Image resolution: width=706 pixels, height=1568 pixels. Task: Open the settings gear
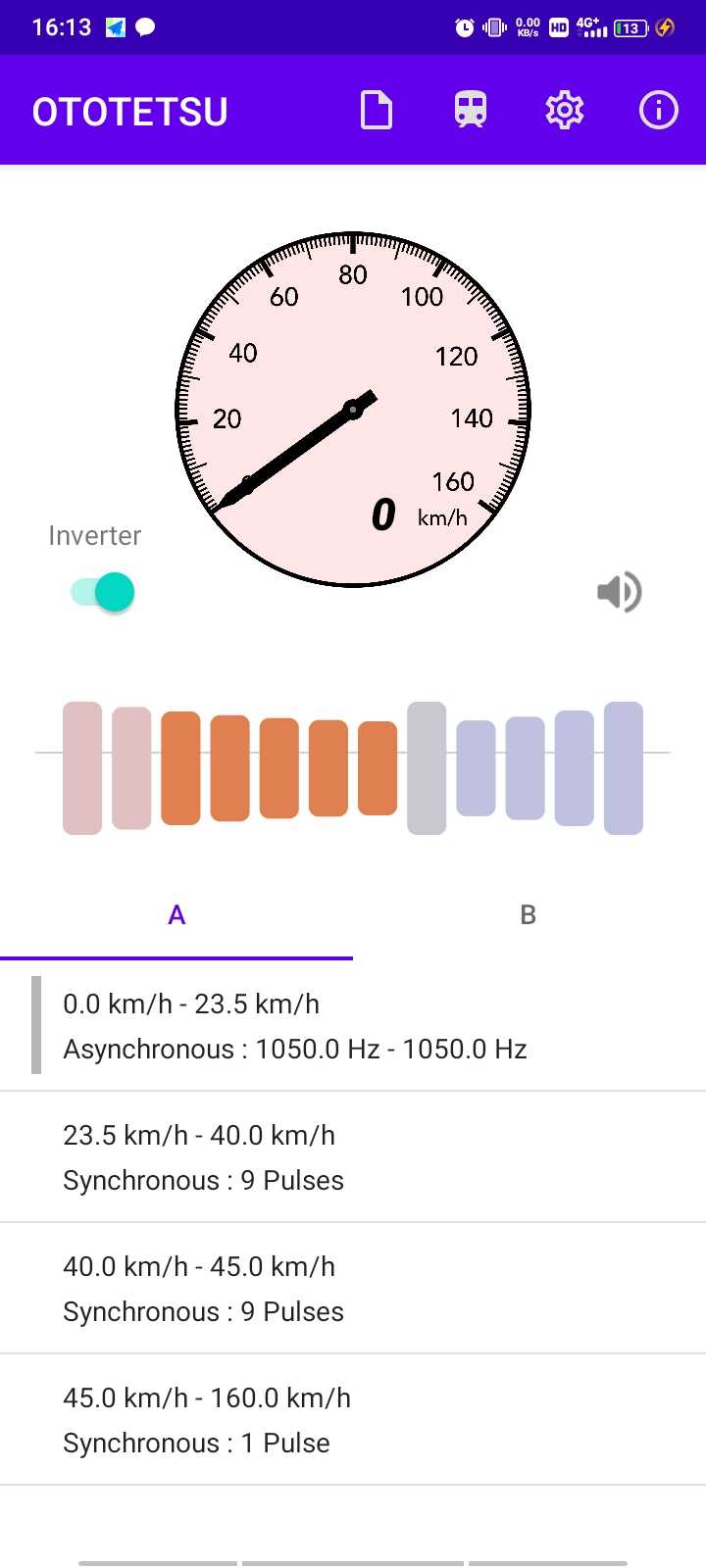565,110
